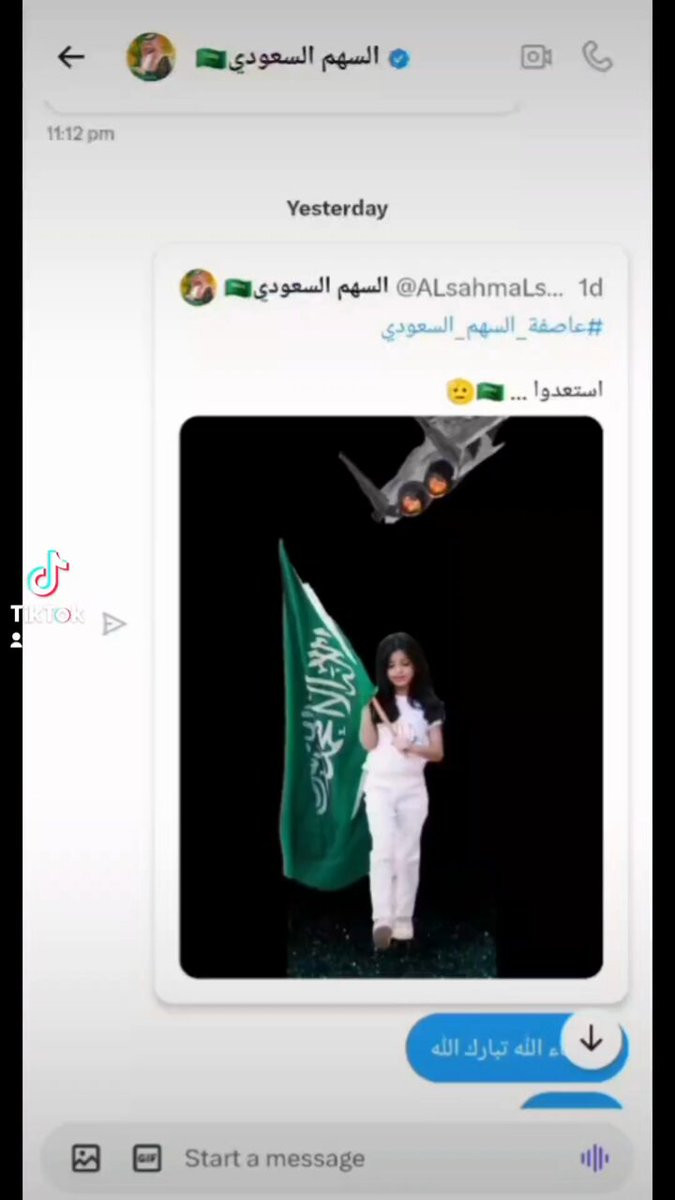Go back from this conversation
The width and height of the screenshot is (675, 1200).
[x=71, y=57]
